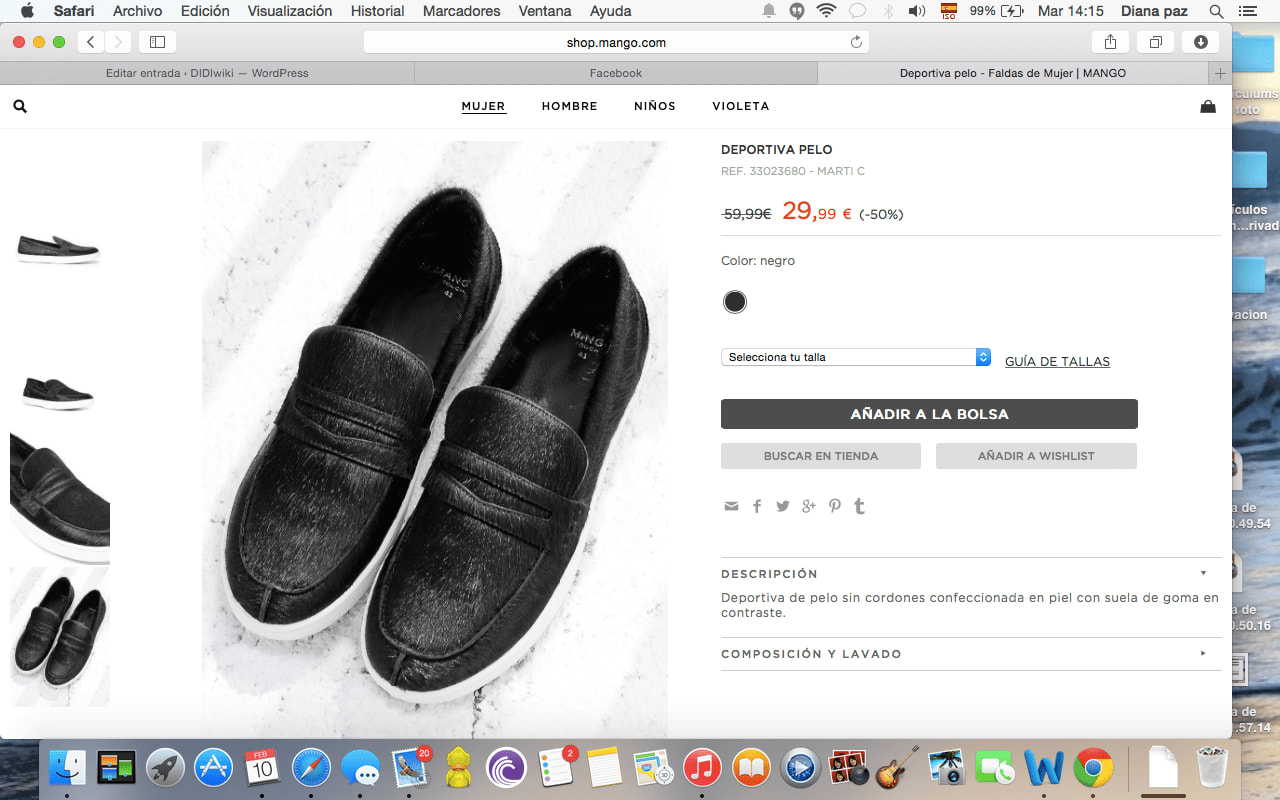This screenshot has width=1280, height=800.
Task: Switch to the HOMBRE section
Action: coord(570,106)
